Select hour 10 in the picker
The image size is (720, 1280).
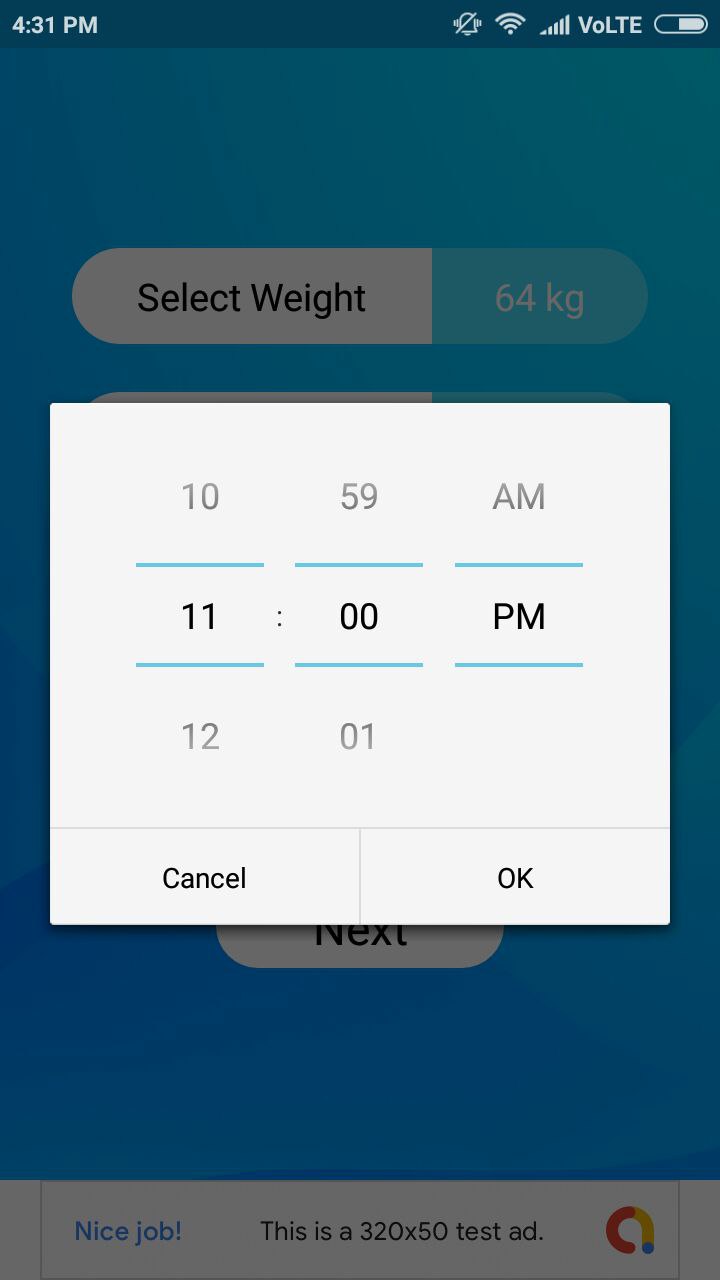tap(200, 497)
